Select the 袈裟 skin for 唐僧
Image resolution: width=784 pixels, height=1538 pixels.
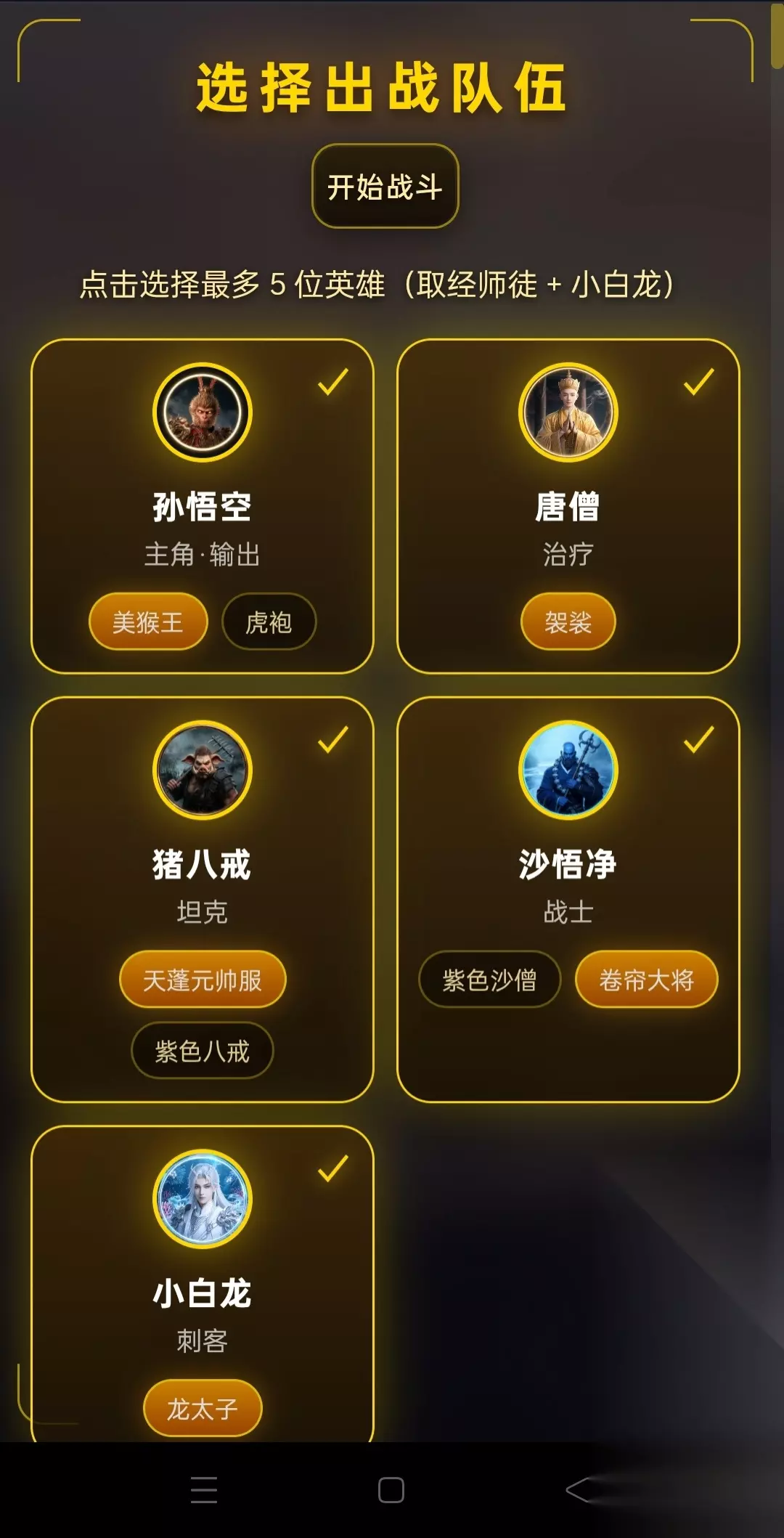pos(568,622)
